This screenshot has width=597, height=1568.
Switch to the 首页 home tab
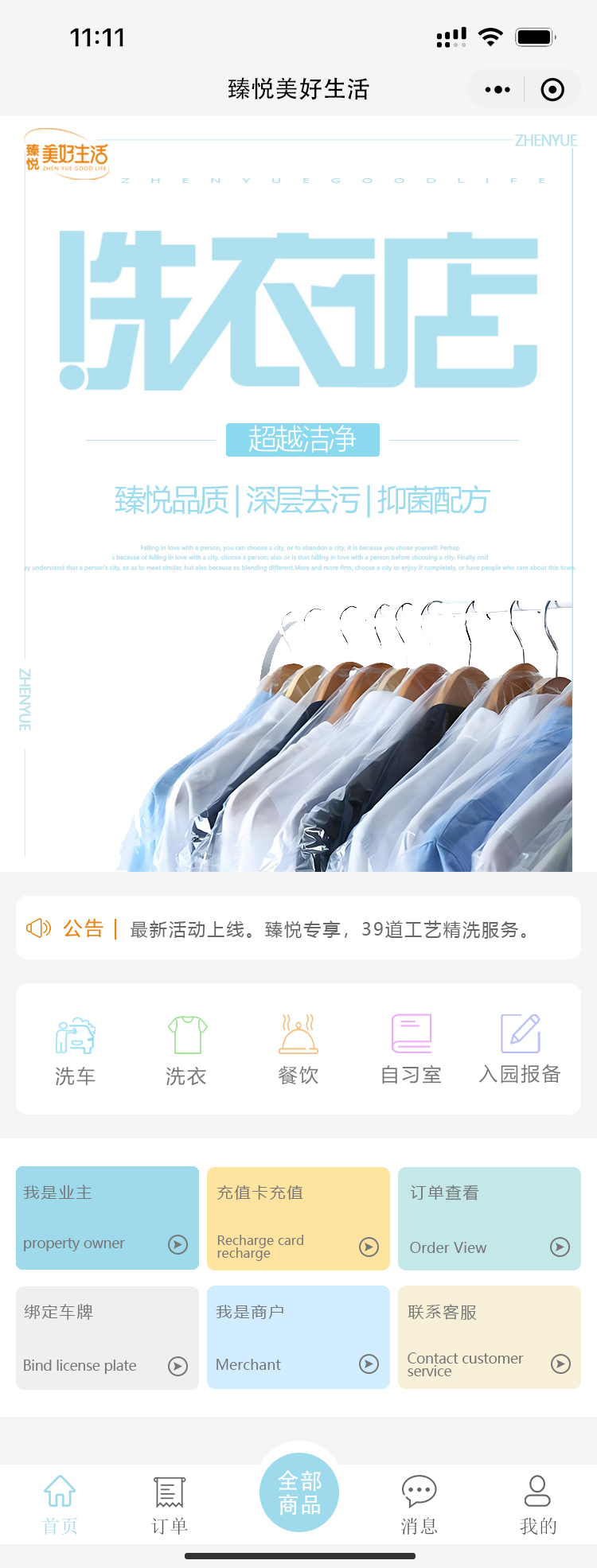click(x=60, y=1505)
